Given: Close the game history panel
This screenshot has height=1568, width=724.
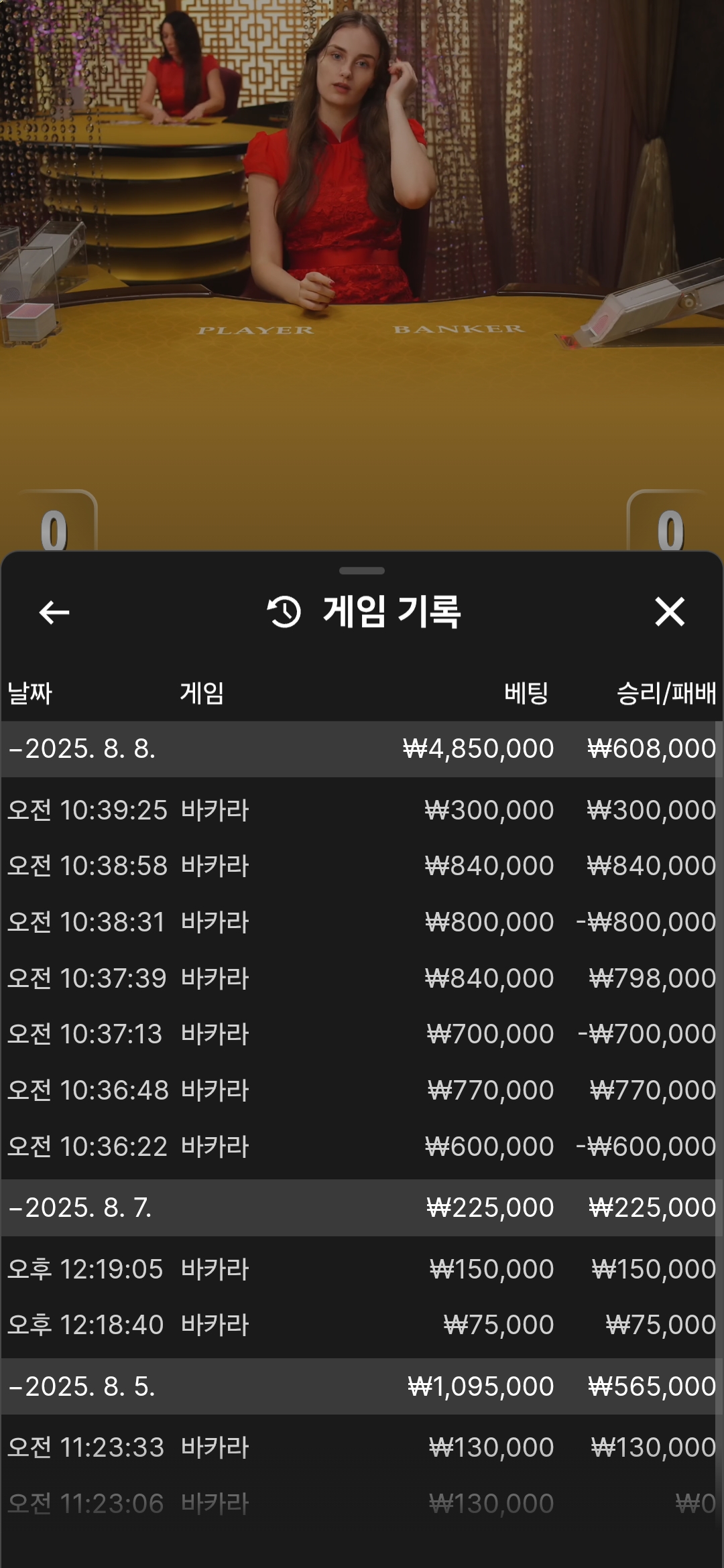Looking at the screenshot, I should coord(670,612).
